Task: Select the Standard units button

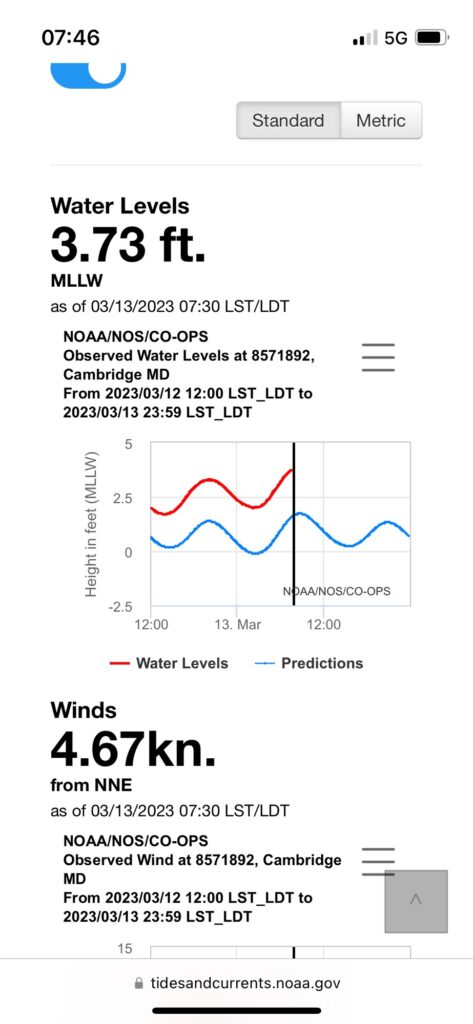Action: point(288,120)
